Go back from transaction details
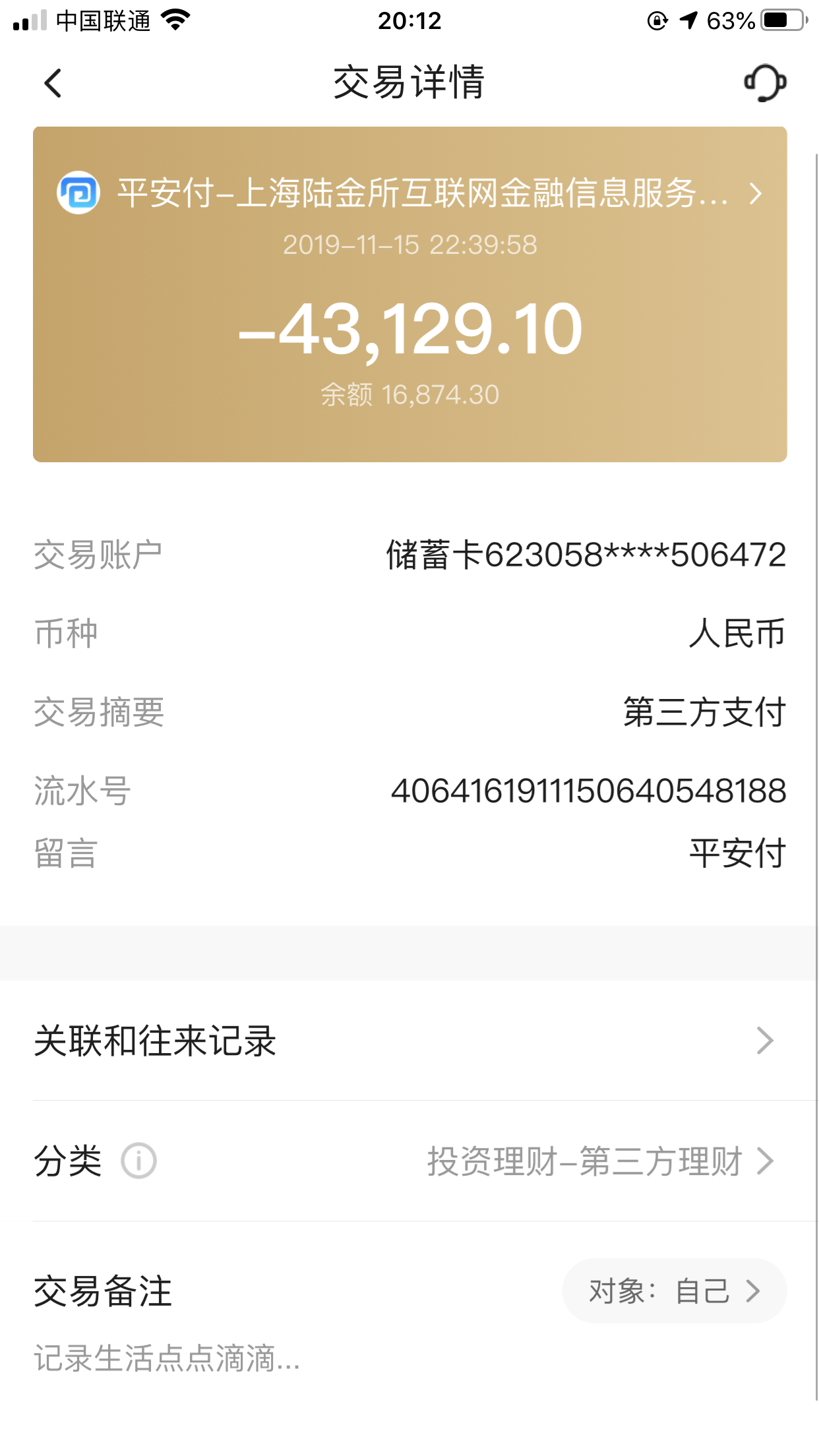Screen dimensions: 819x1456 [x=53, y=83]
